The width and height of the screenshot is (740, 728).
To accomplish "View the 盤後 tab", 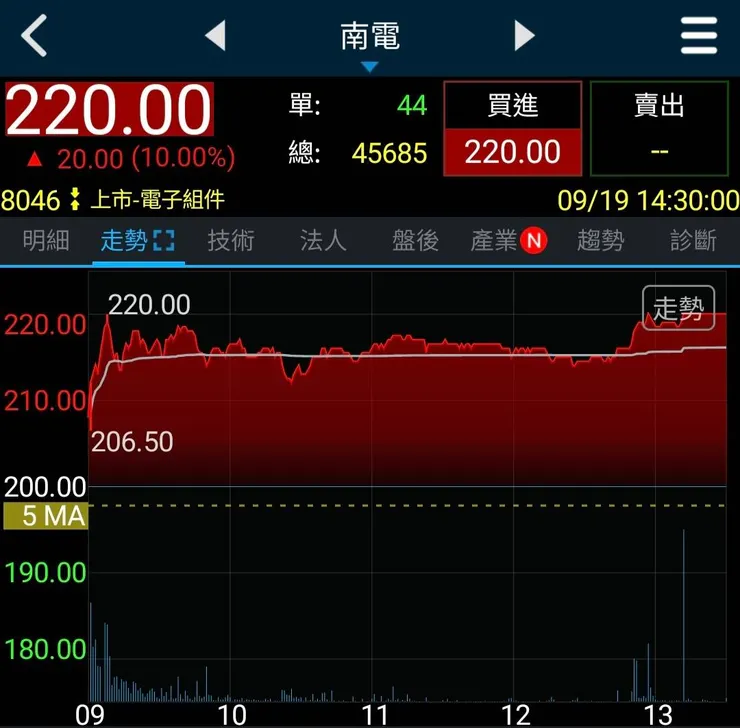I will 415,241.
